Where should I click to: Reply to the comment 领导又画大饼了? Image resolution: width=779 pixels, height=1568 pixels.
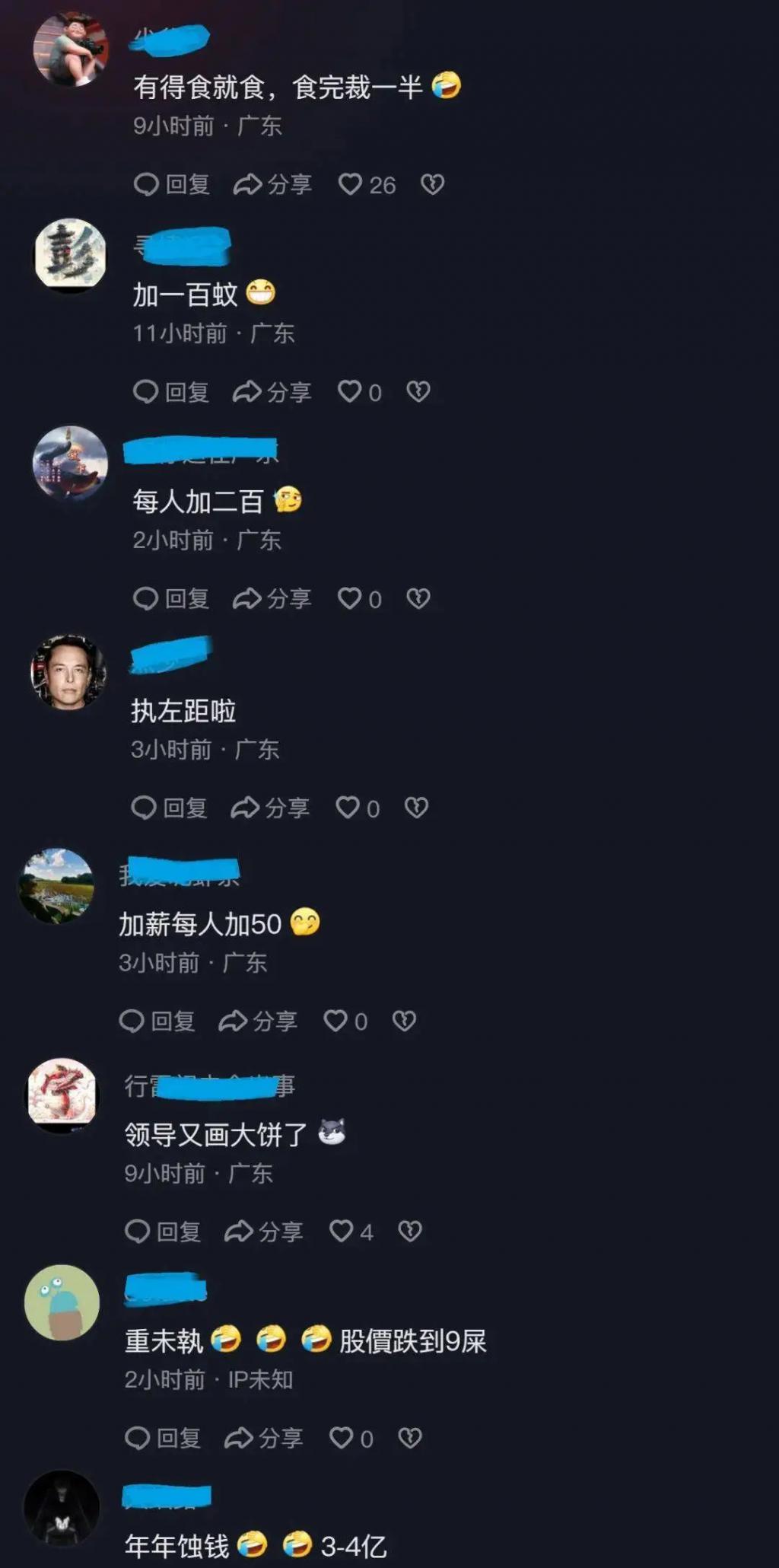click(163, 1232)
